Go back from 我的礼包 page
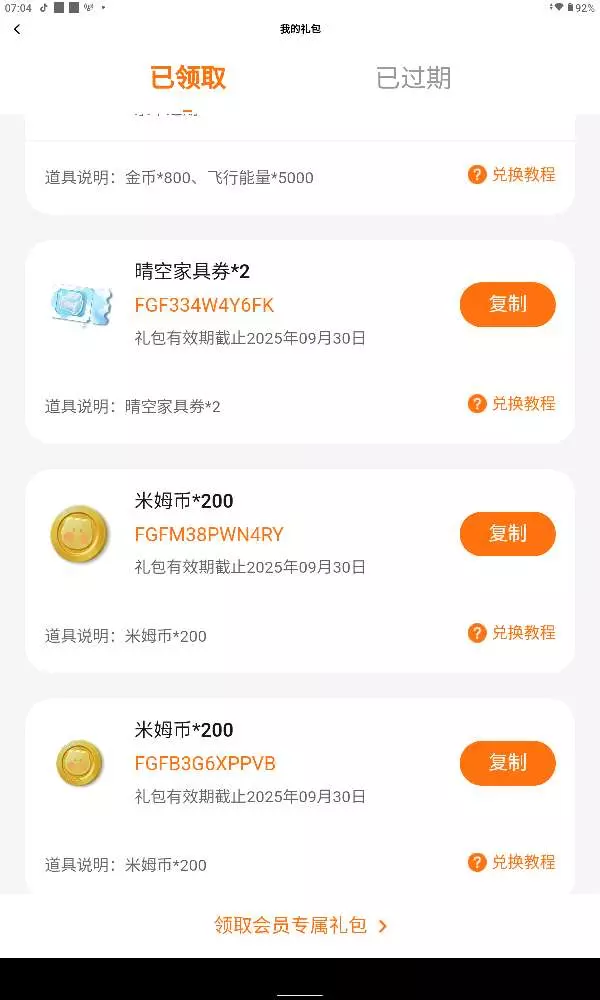The image size is (600, 1000). (x=17, y=29)
